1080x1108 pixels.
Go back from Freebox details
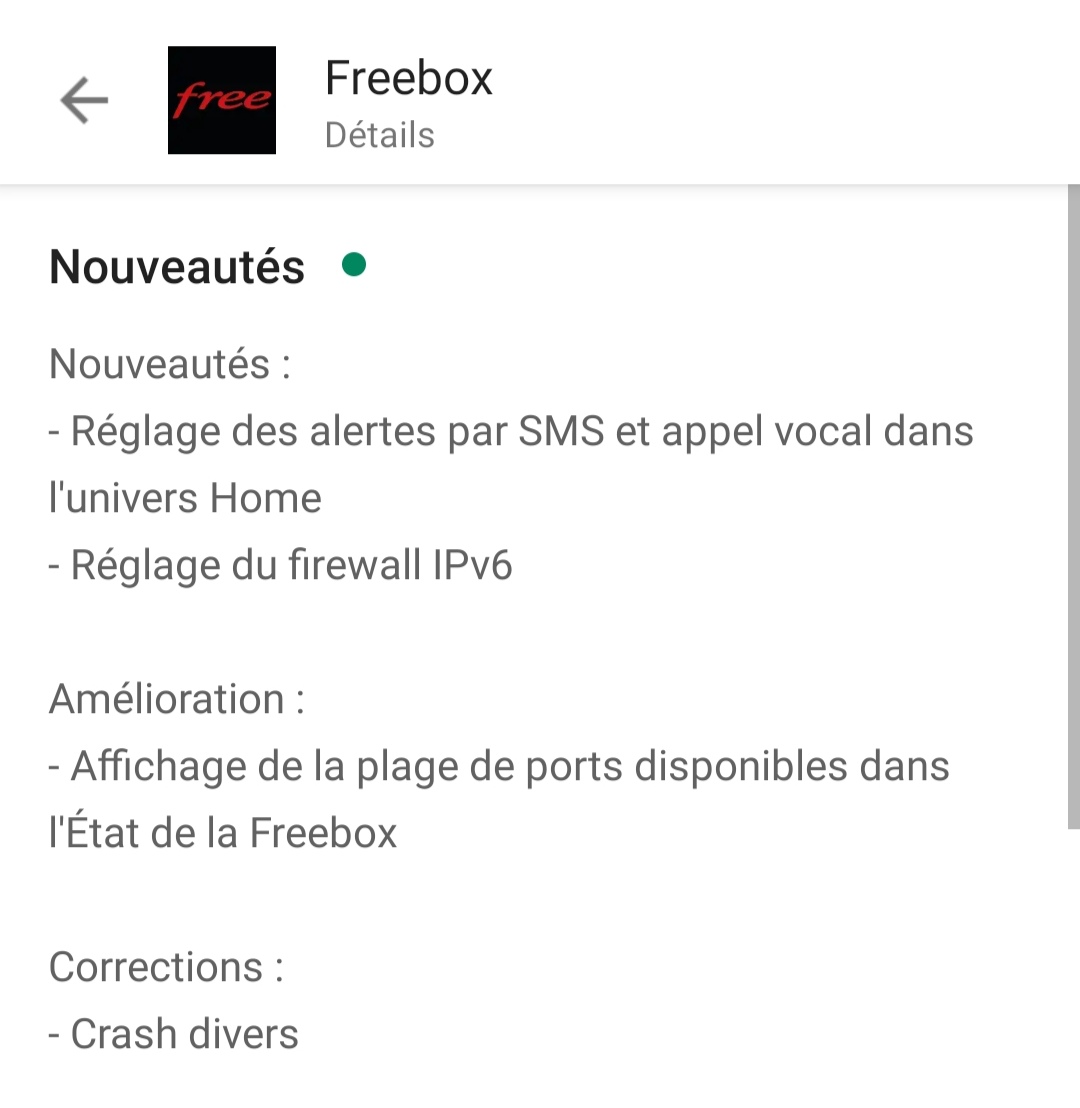tap(84, 100)
